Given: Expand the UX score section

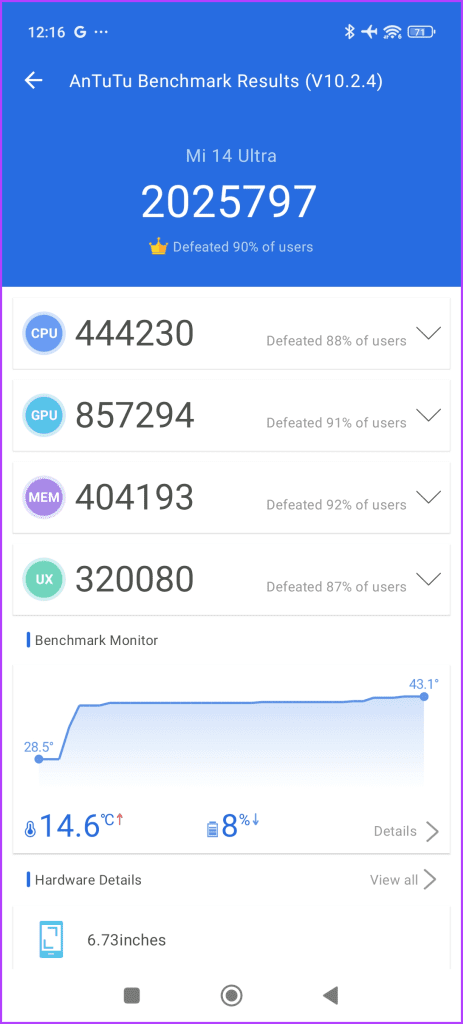Looking at the screenshot, I should (x=428, y=579).
